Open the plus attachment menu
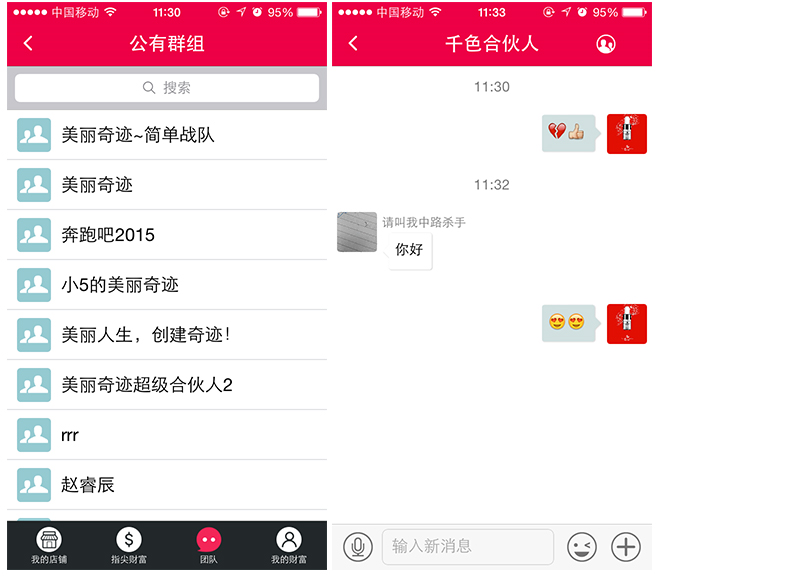812x576 pixels. tap(626, 546)
